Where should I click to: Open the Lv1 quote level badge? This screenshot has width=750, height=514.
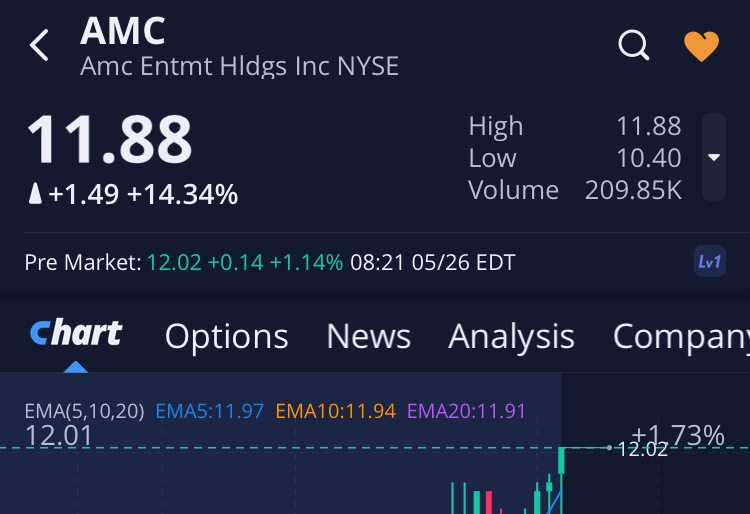click(709, 263)
